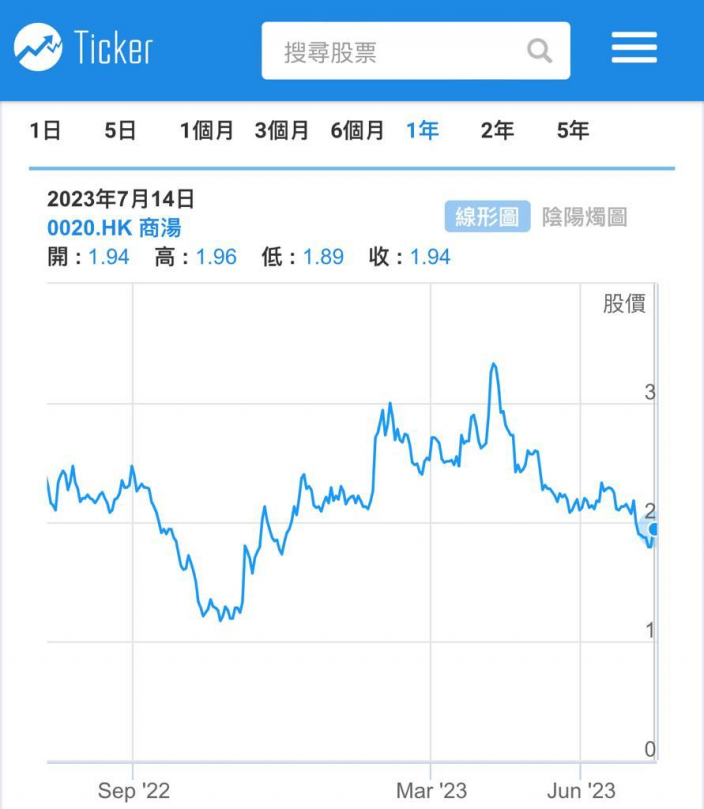704x809 pixels.
Task: Select the 5日 time range
Action: coord(120,131)
